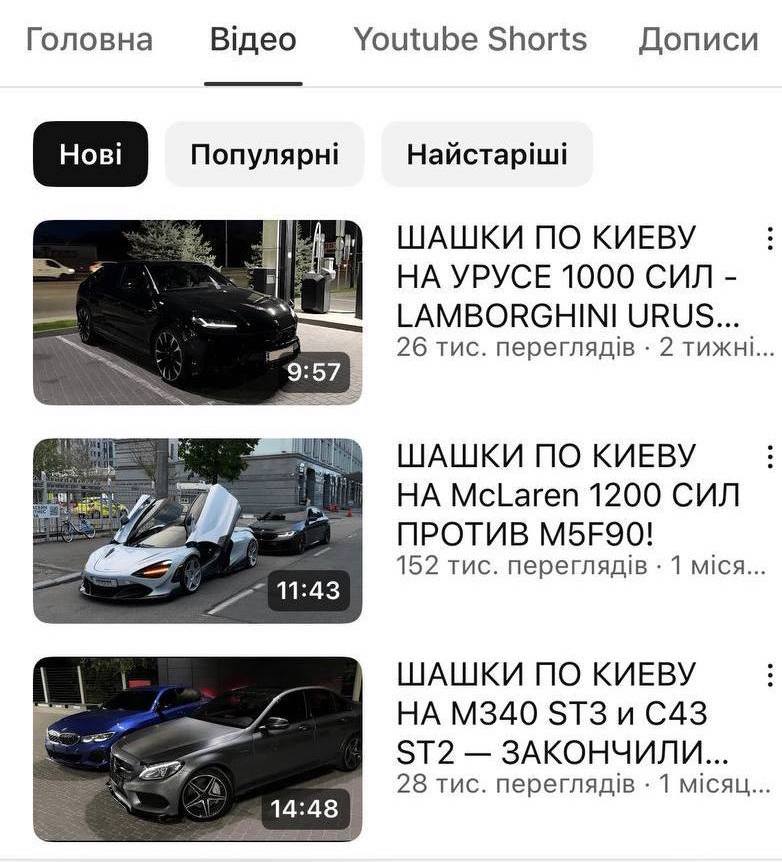The height and width of the screenshot is (862, 782).
Task: Open overflow menu for the Lamborghini Urus video
Action: click(768, 238)
